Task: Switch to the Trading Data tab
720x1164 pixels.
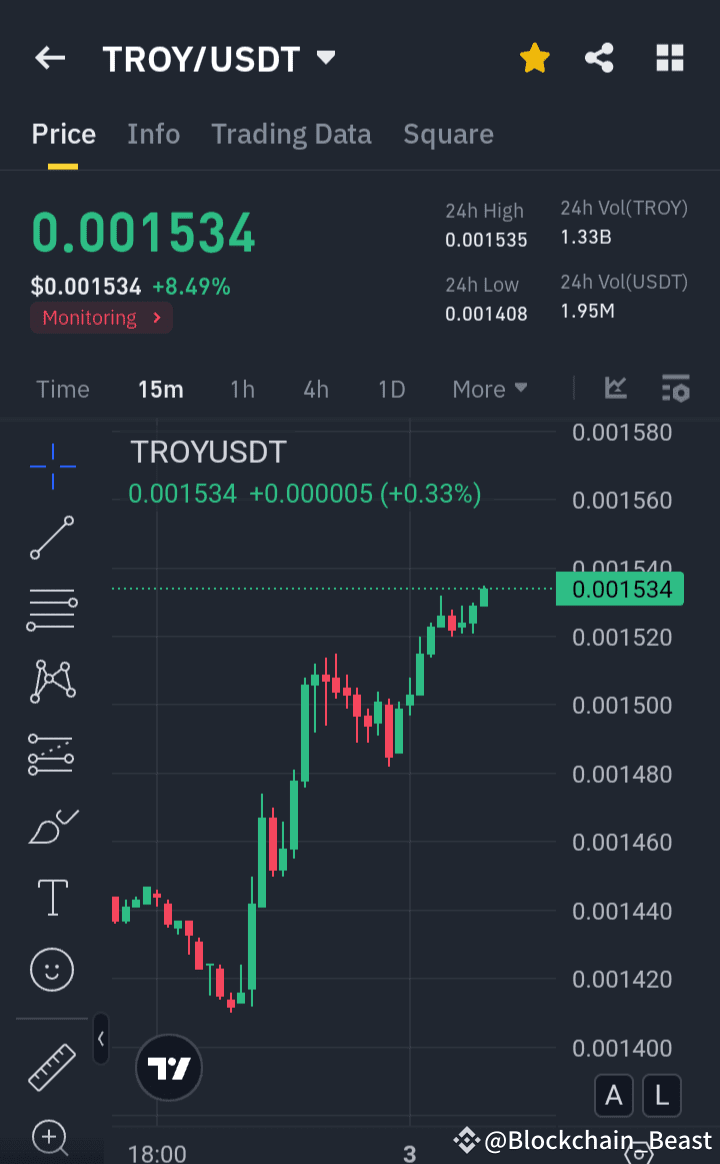Action: coord(291,134)
